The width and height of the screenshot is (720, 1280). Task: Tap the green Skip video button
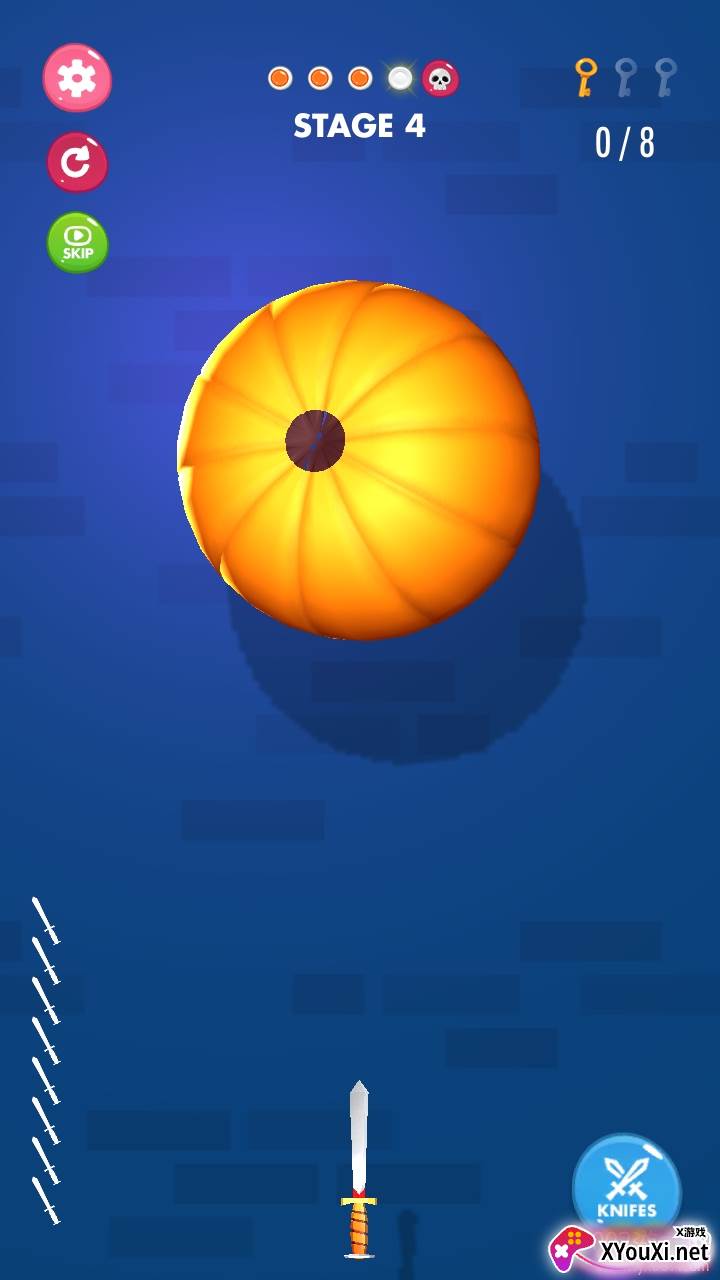77,242
